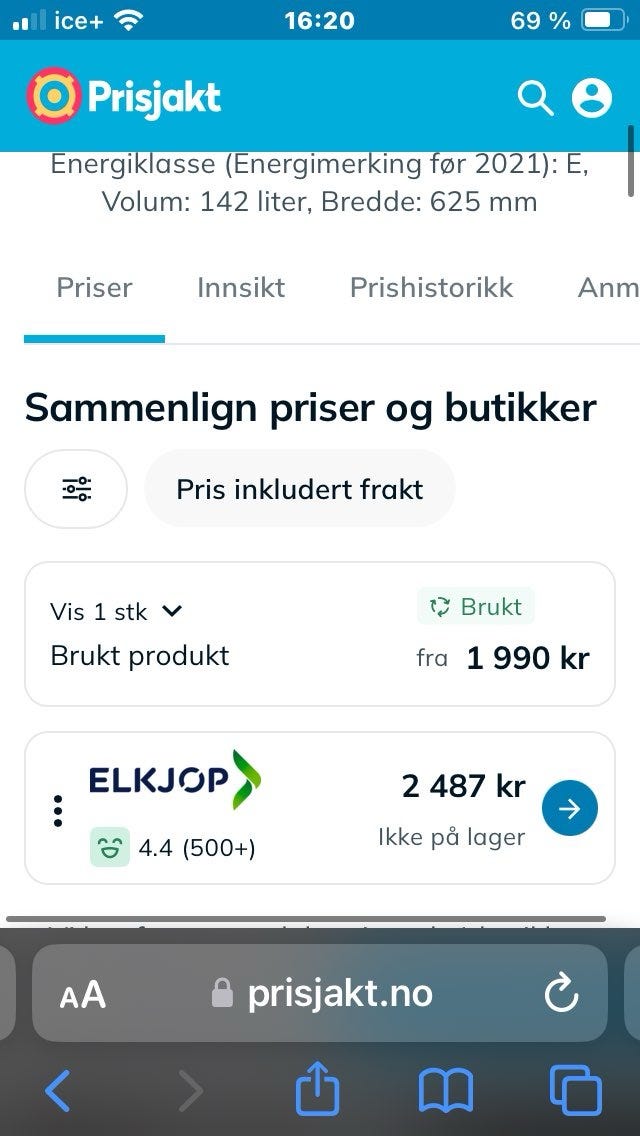This screenshot has height=1136, width=640.
Task: Switch to the Prishistorikk tab
Action: click(431, 288)
